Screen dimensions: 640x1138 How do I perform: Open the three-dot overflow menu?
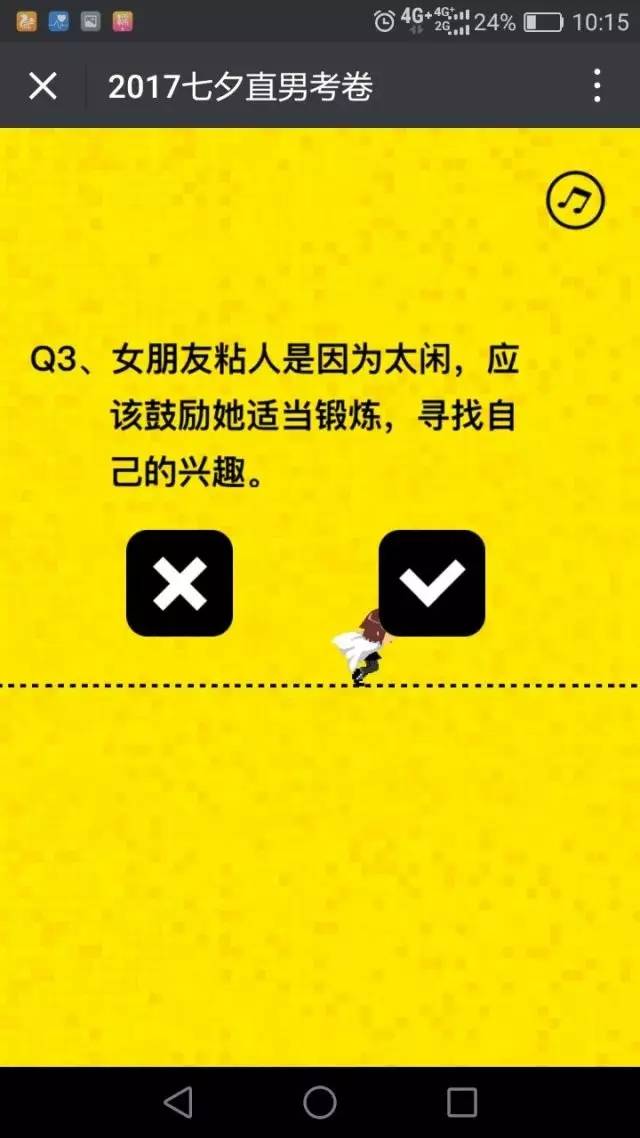(x=597, y=87)
